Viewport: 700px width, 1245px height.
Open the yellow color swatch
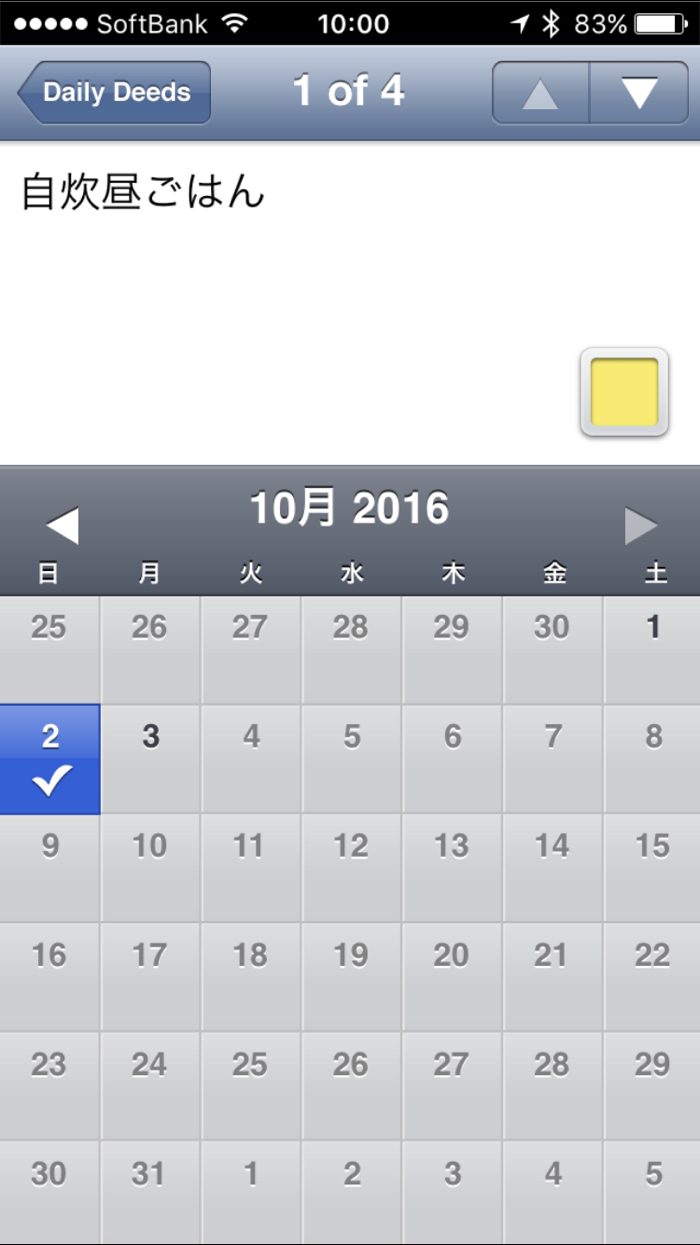(624, 392)
